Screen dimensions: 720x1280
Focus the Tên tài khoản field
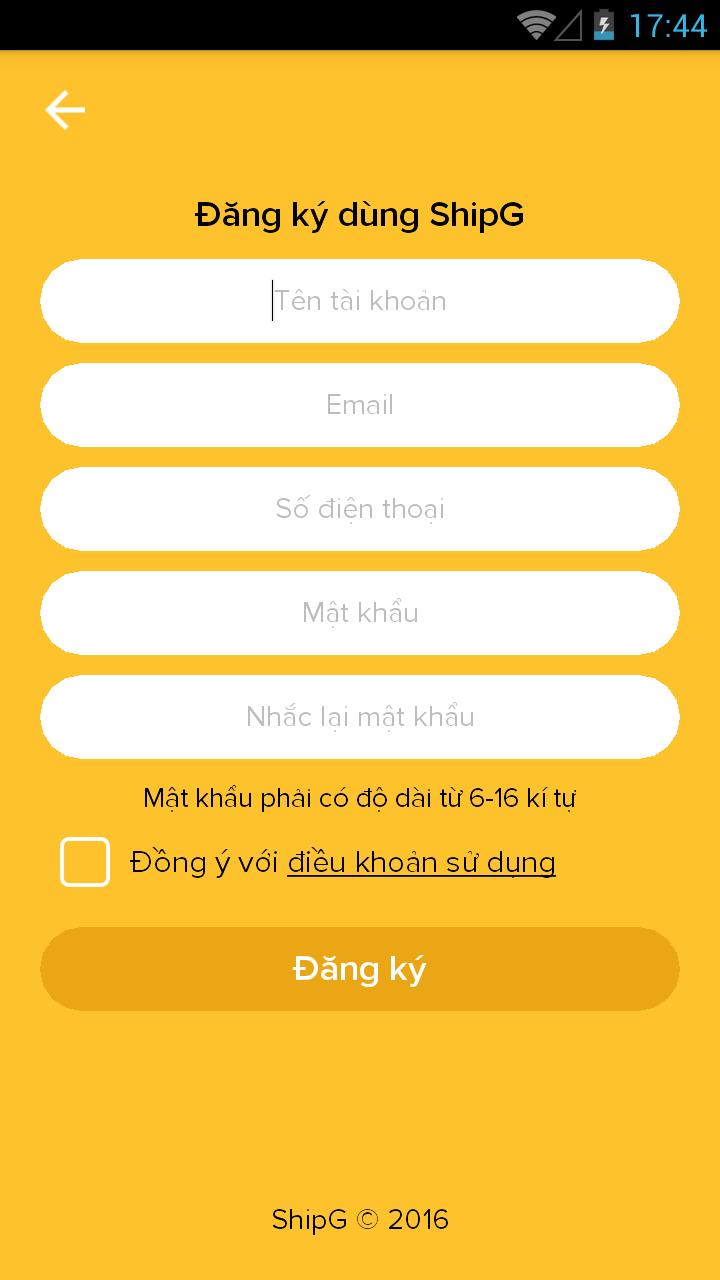pos(360,301)
